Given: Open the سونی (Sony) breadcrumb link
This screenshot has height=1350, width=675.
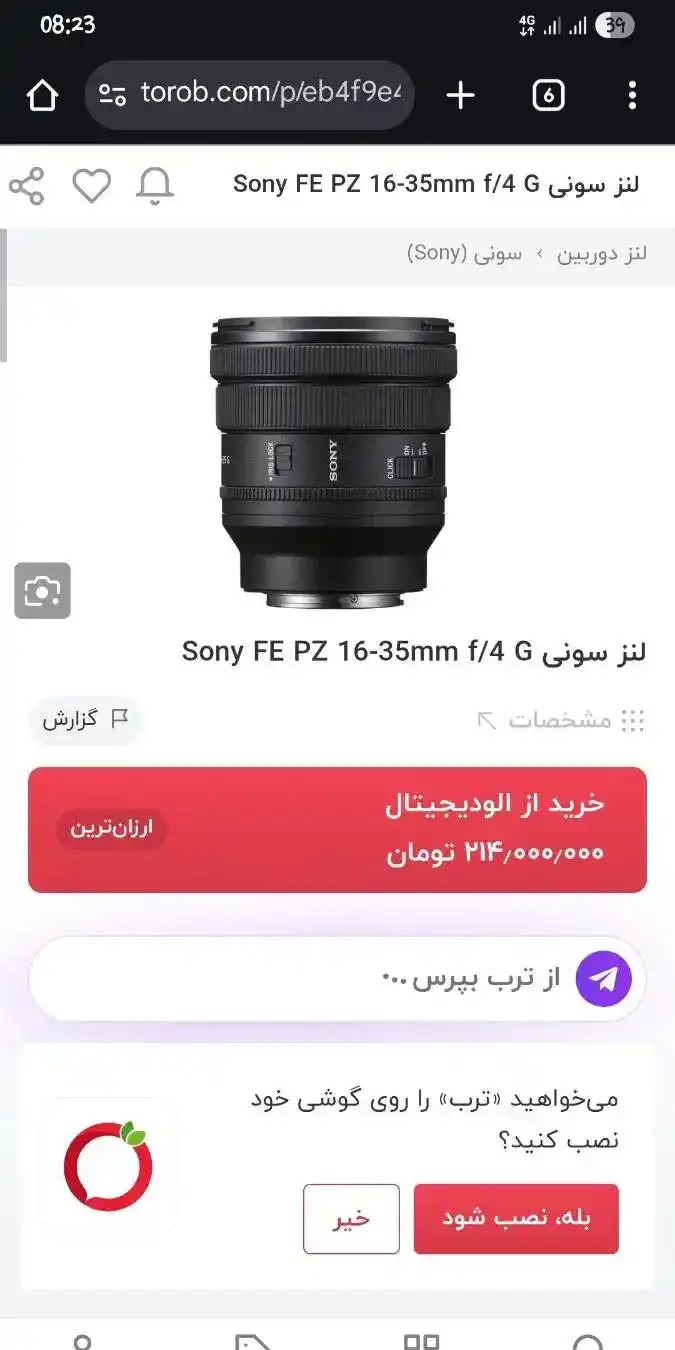Looking at the screenshot, I should pos(464,254).
